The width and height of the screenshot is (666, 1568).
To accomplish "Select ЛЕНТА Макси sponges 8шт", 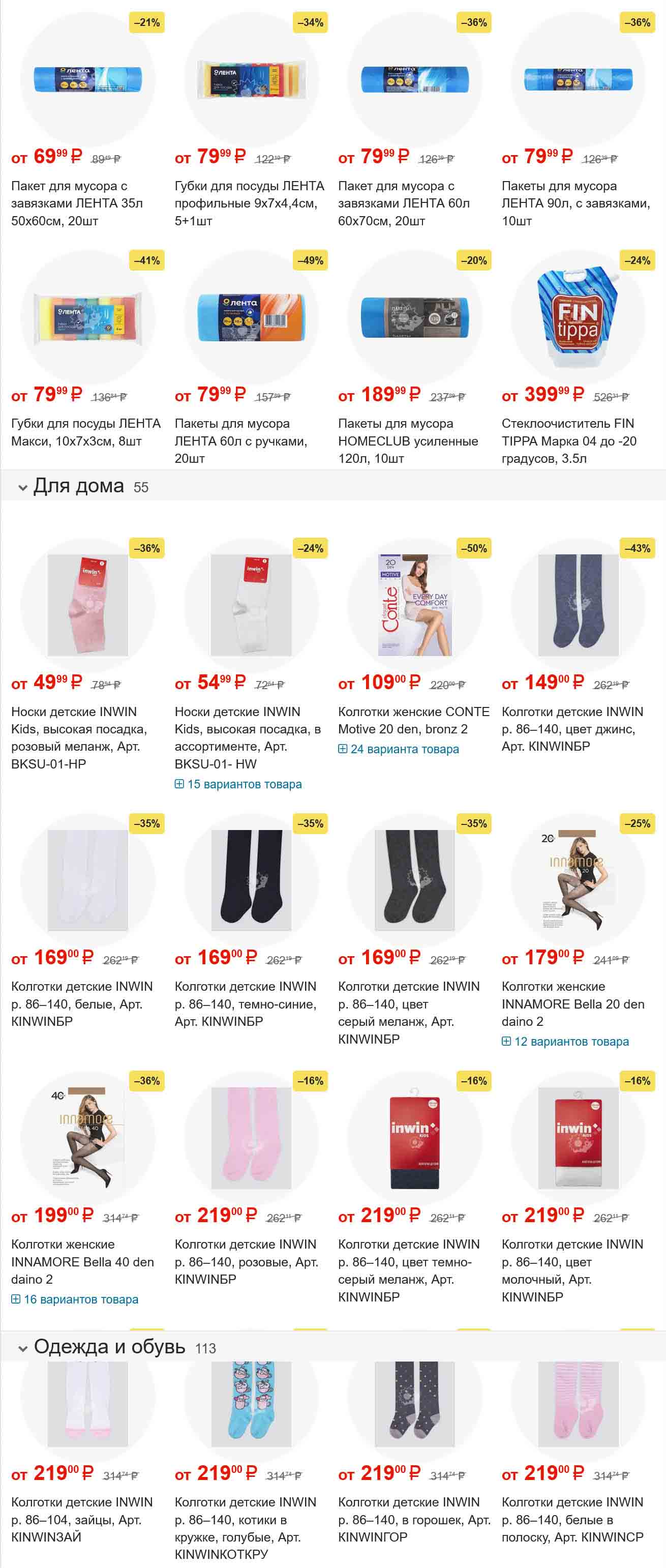I will [x=86, y=432].
